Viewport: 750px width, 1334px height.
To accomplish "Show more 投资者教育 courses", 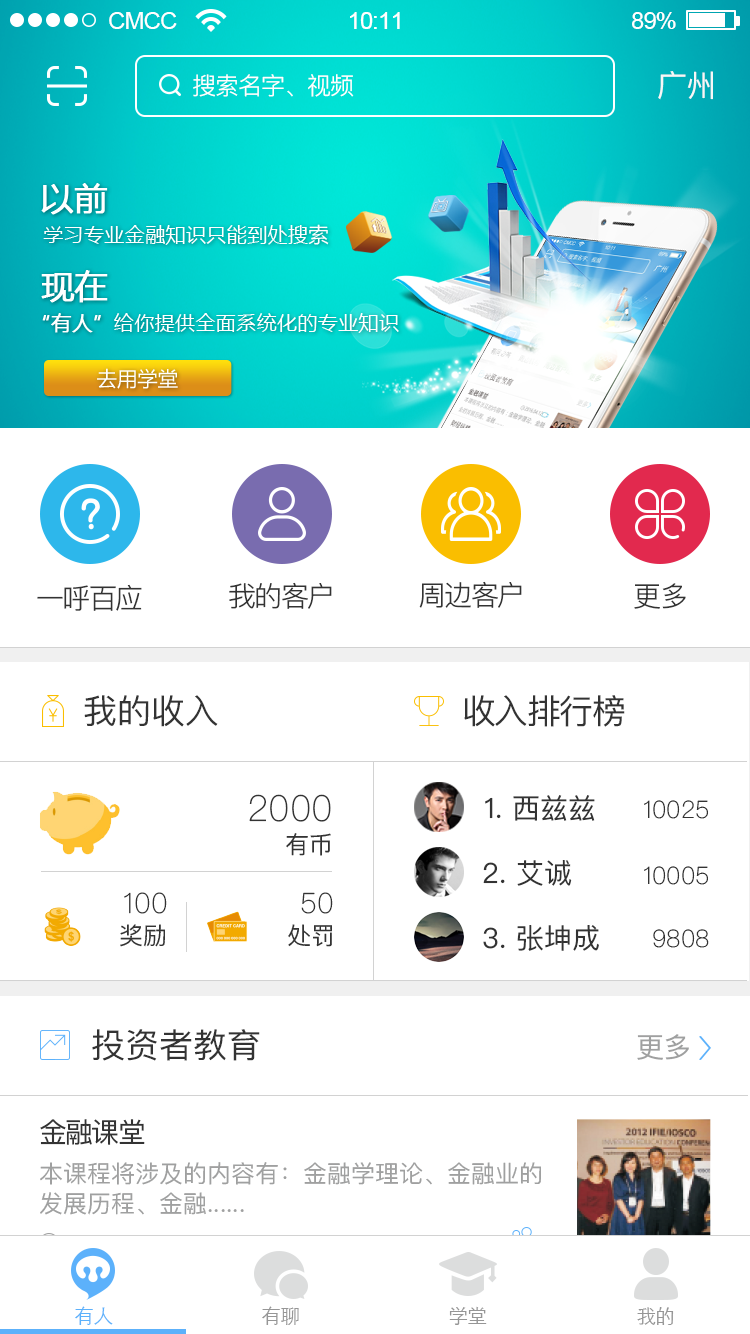I will 675,1047.
